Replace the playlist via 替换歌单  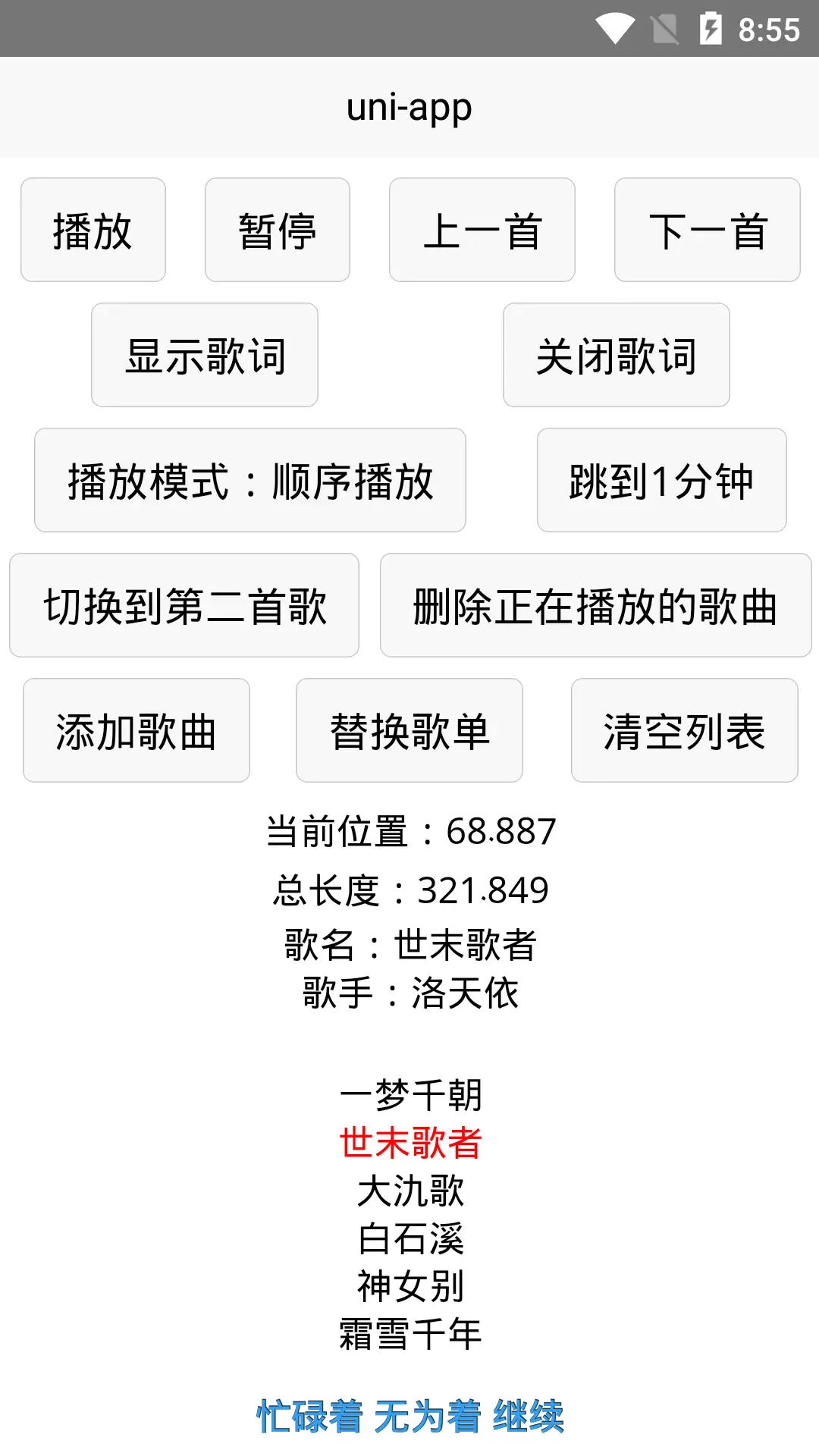point(409,730)
